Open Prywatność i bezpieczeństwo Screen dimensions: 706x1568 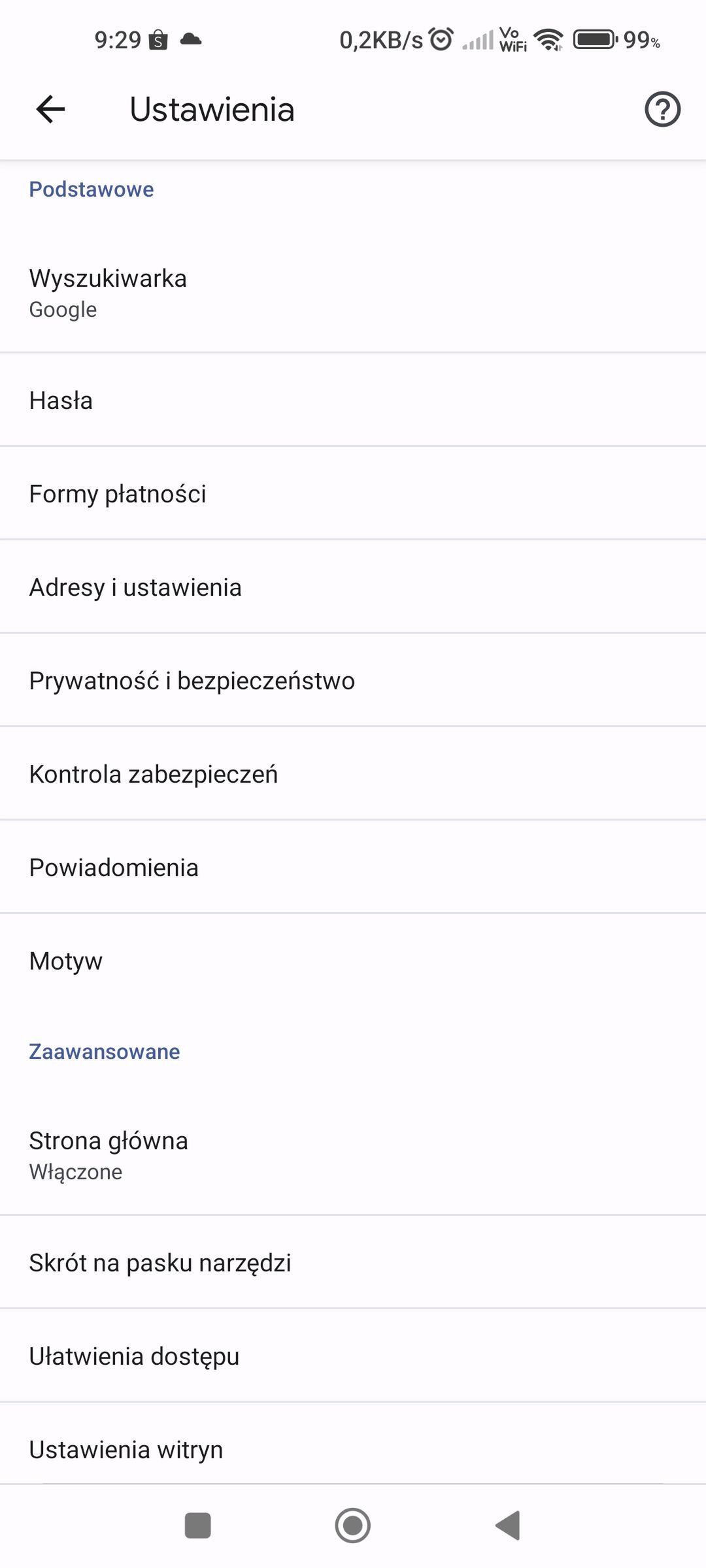tap(353, 680)
